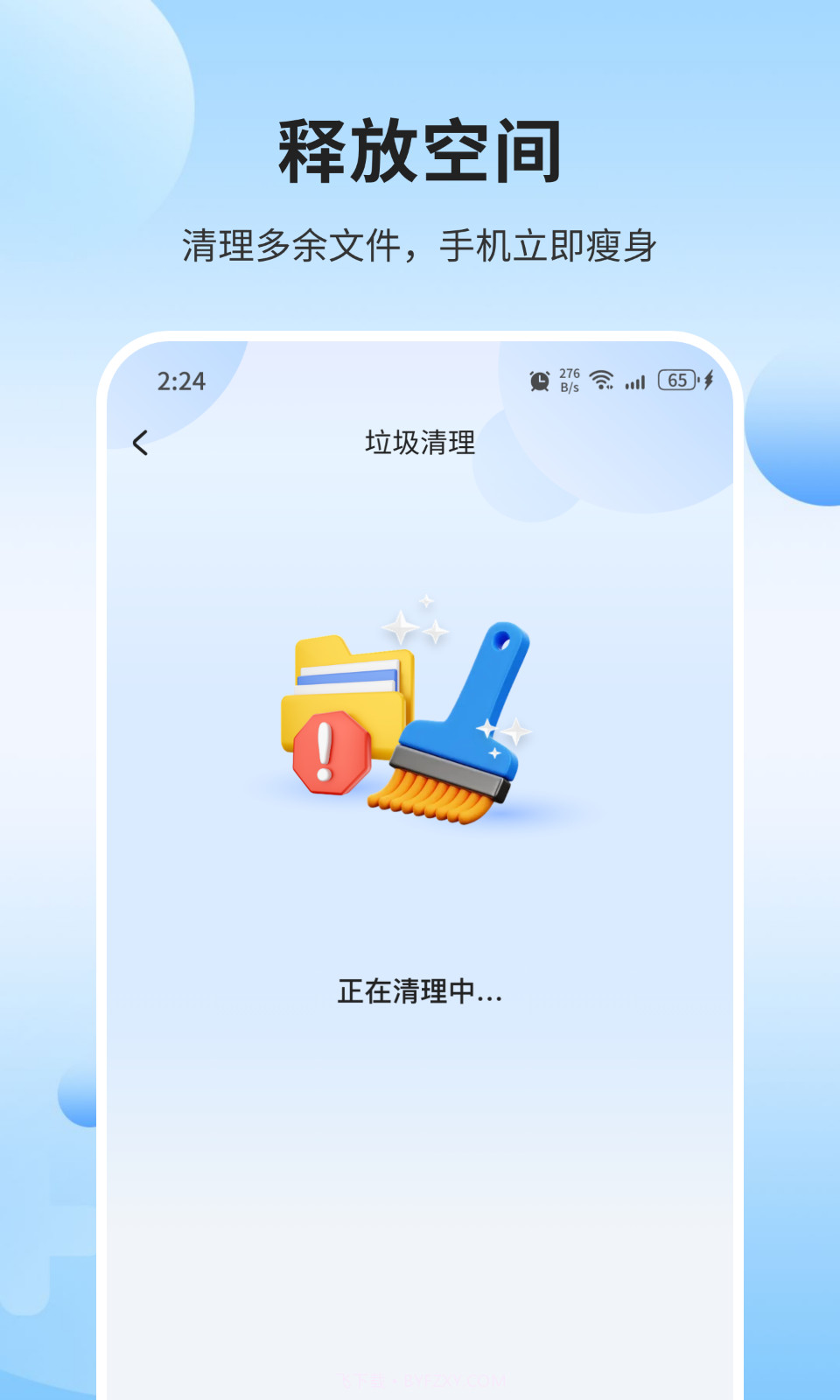Tap the blue bubble in the top-left corner
Viewport: 840px width, 1400px height.
pyautogui.click(x=79, y=87)
